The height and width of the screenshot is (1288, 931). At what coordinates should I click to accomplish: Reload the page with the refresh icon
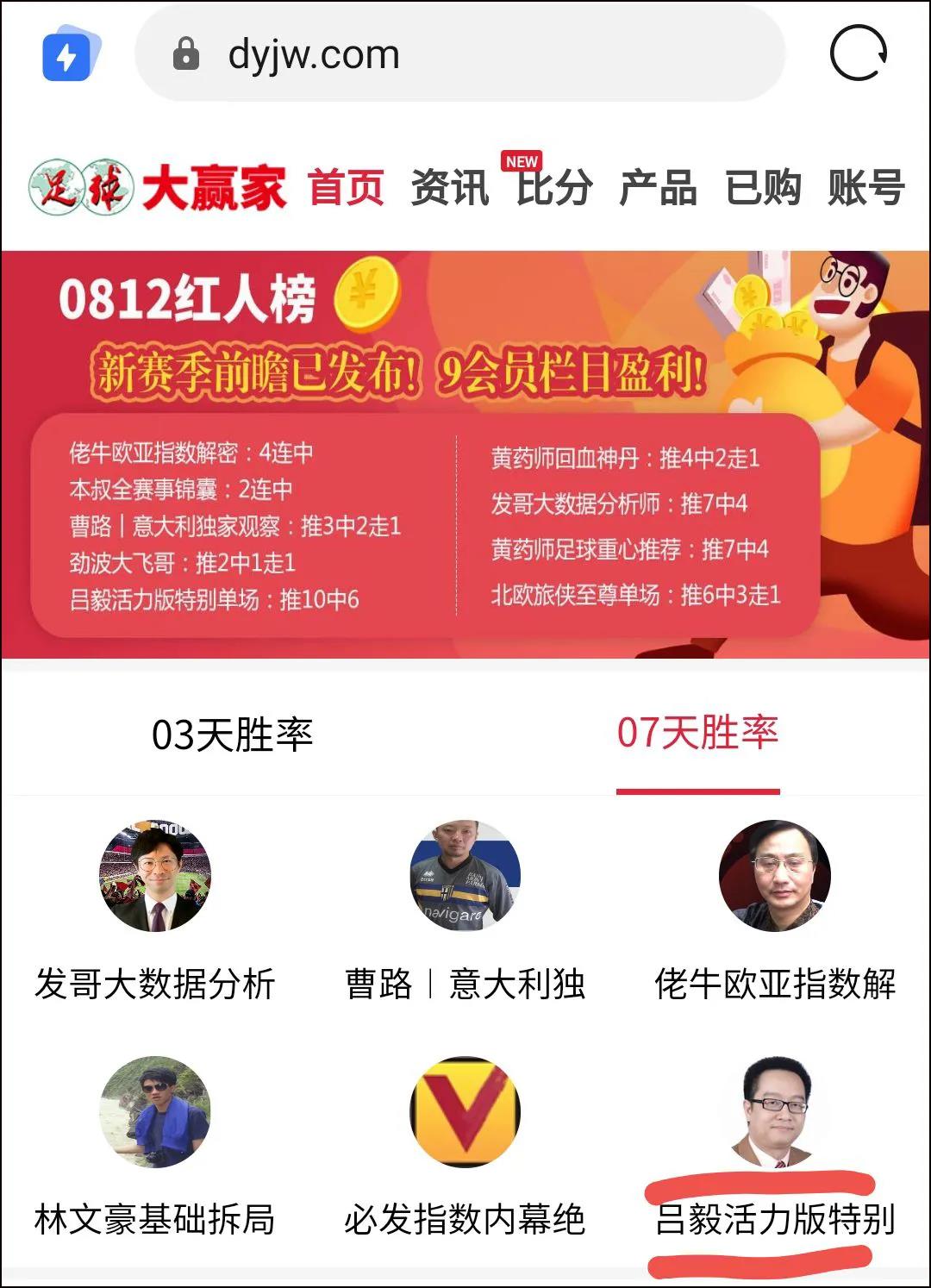[x=858, y=53]
